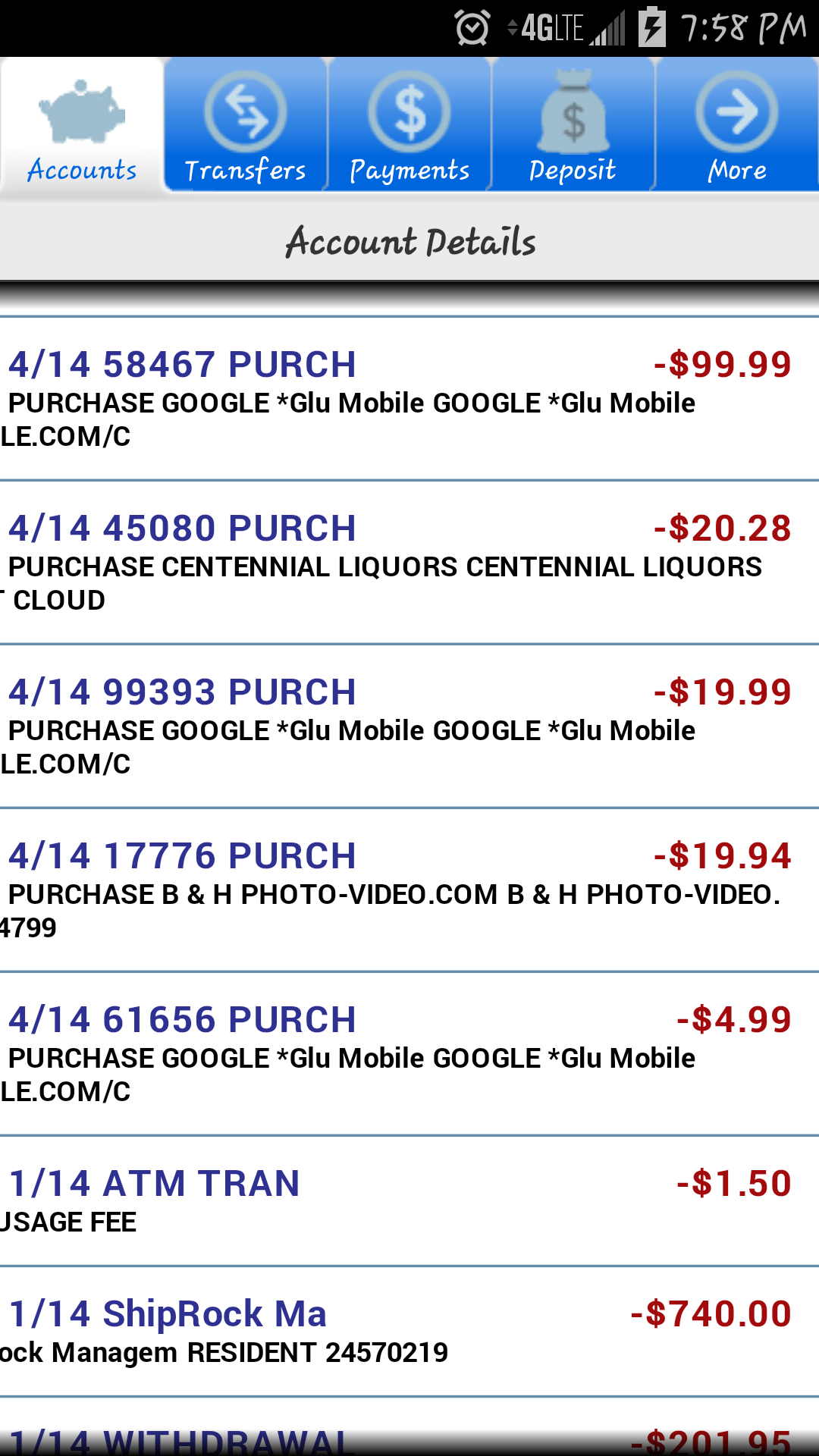This screenshot has height=1456, width=819.
Task: Open the 99393 purchase for $19.99
Action: pos(409,726)
